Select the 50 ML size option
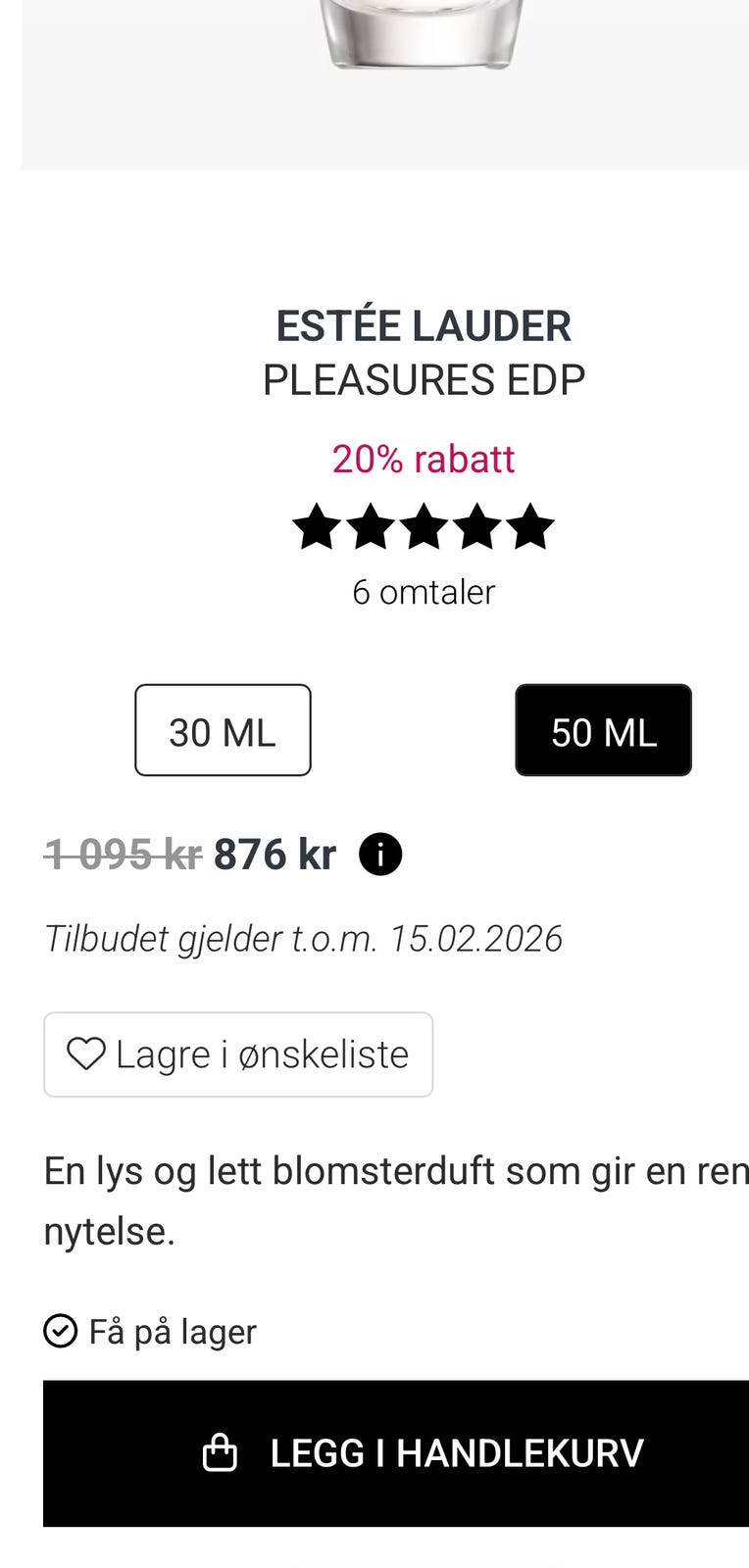Image resolution: width=749 pixels, height=1568 pixels. (603, 730)
